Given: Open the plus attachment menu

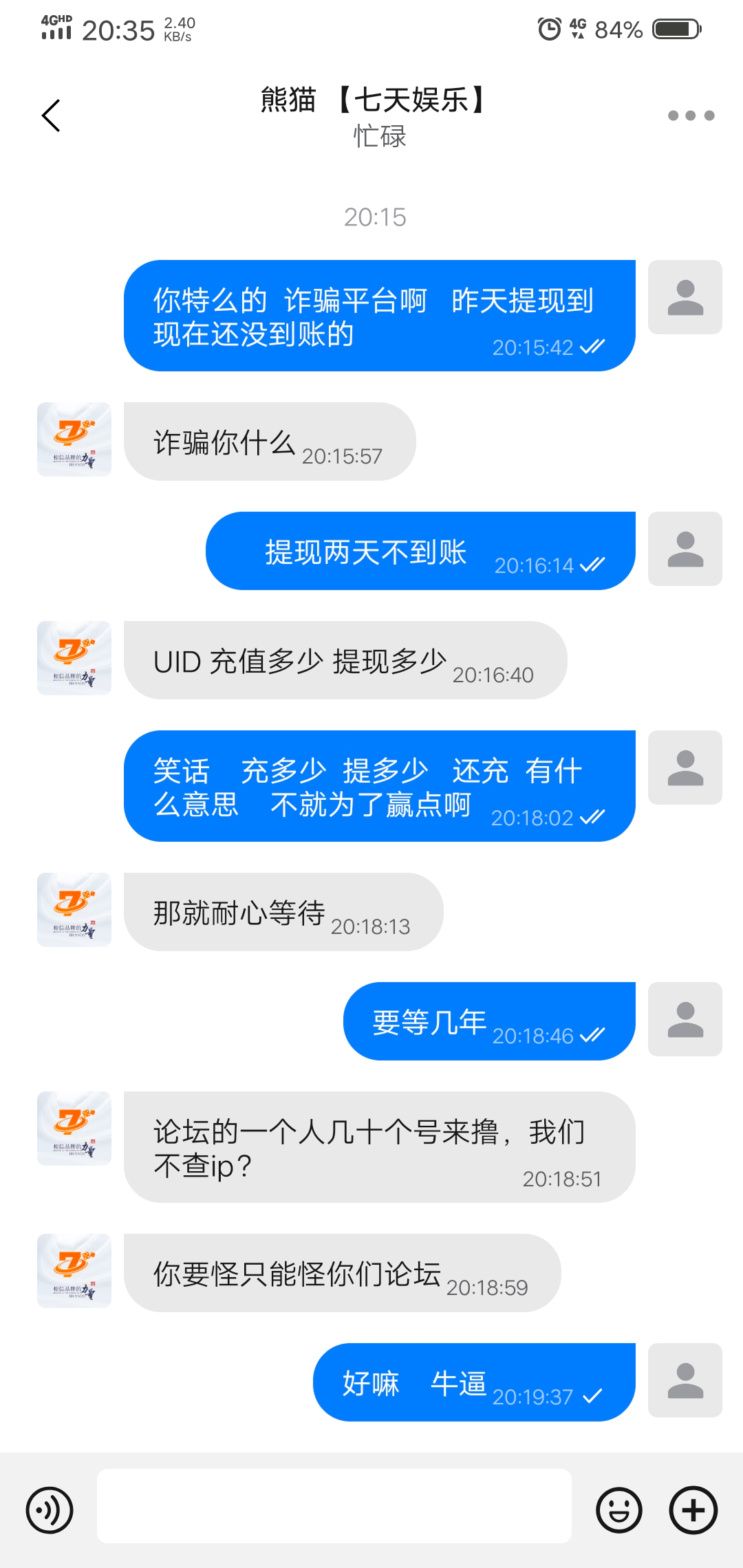Looking at the screenshot, I should coord(693,1510).
